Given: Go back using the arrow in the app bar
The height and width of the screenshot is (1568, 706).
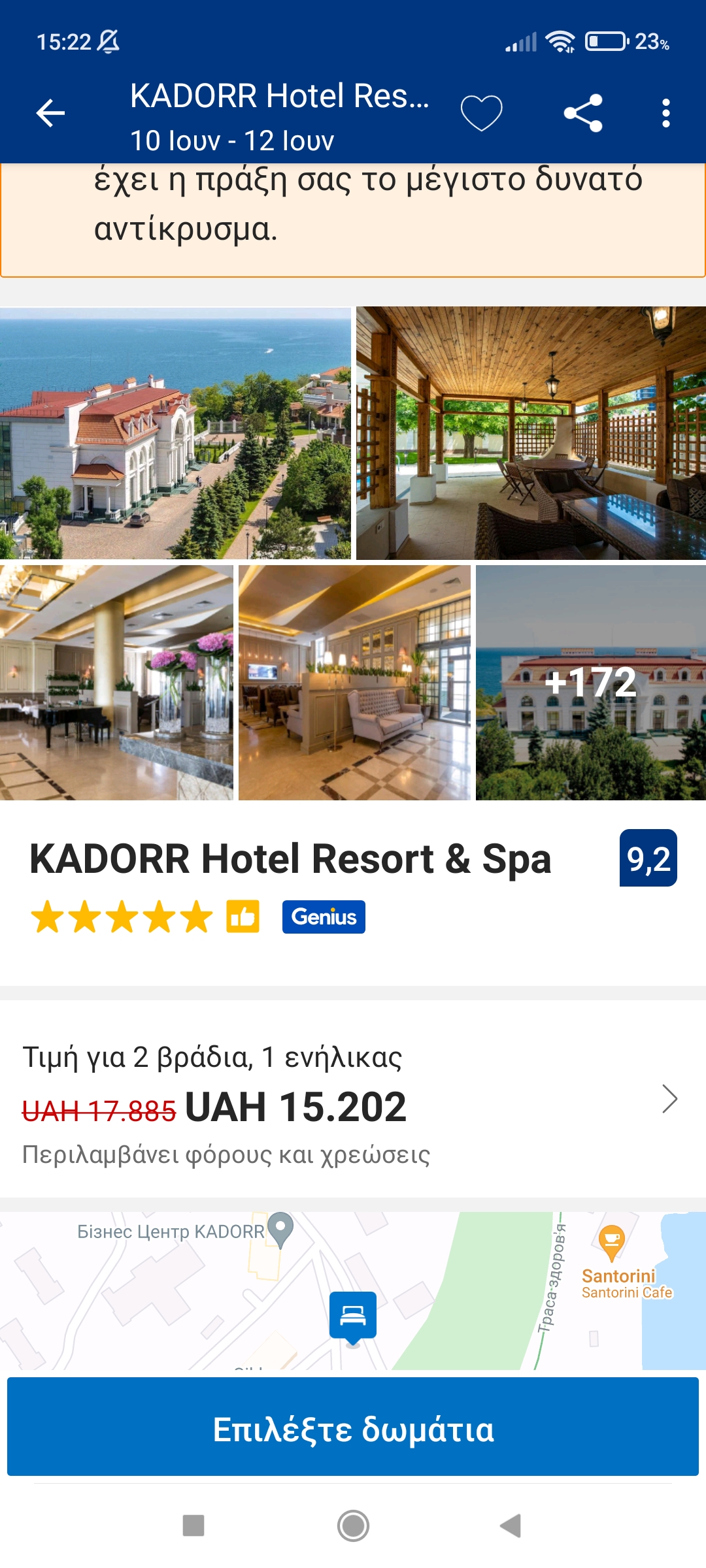Looking at the screenshot, I should pyautogui.click(x=50, y=113).
